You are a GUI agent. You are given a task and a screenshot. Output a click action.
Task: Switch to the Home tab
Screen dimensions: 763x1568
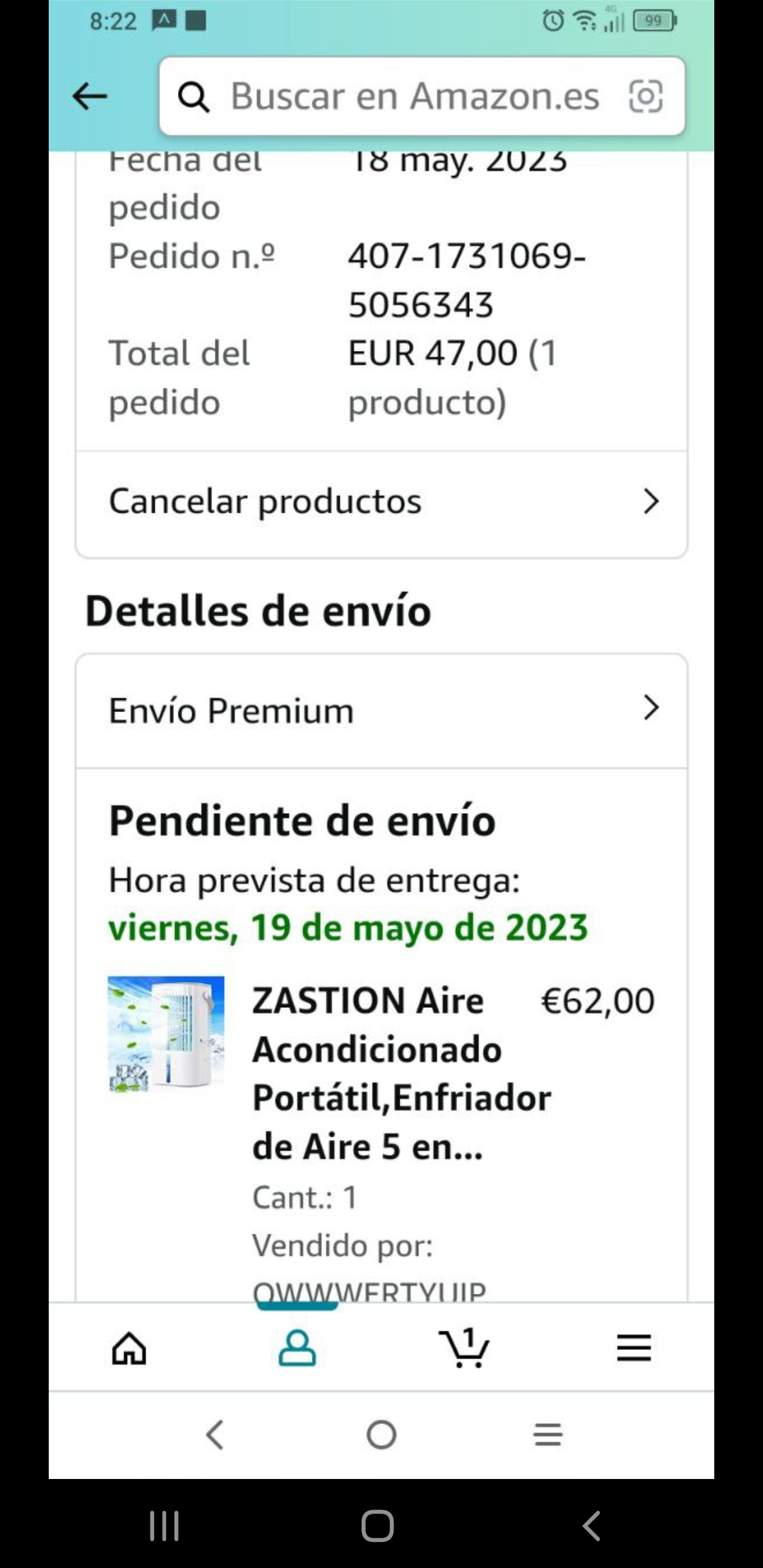(x=129, y=1348)
